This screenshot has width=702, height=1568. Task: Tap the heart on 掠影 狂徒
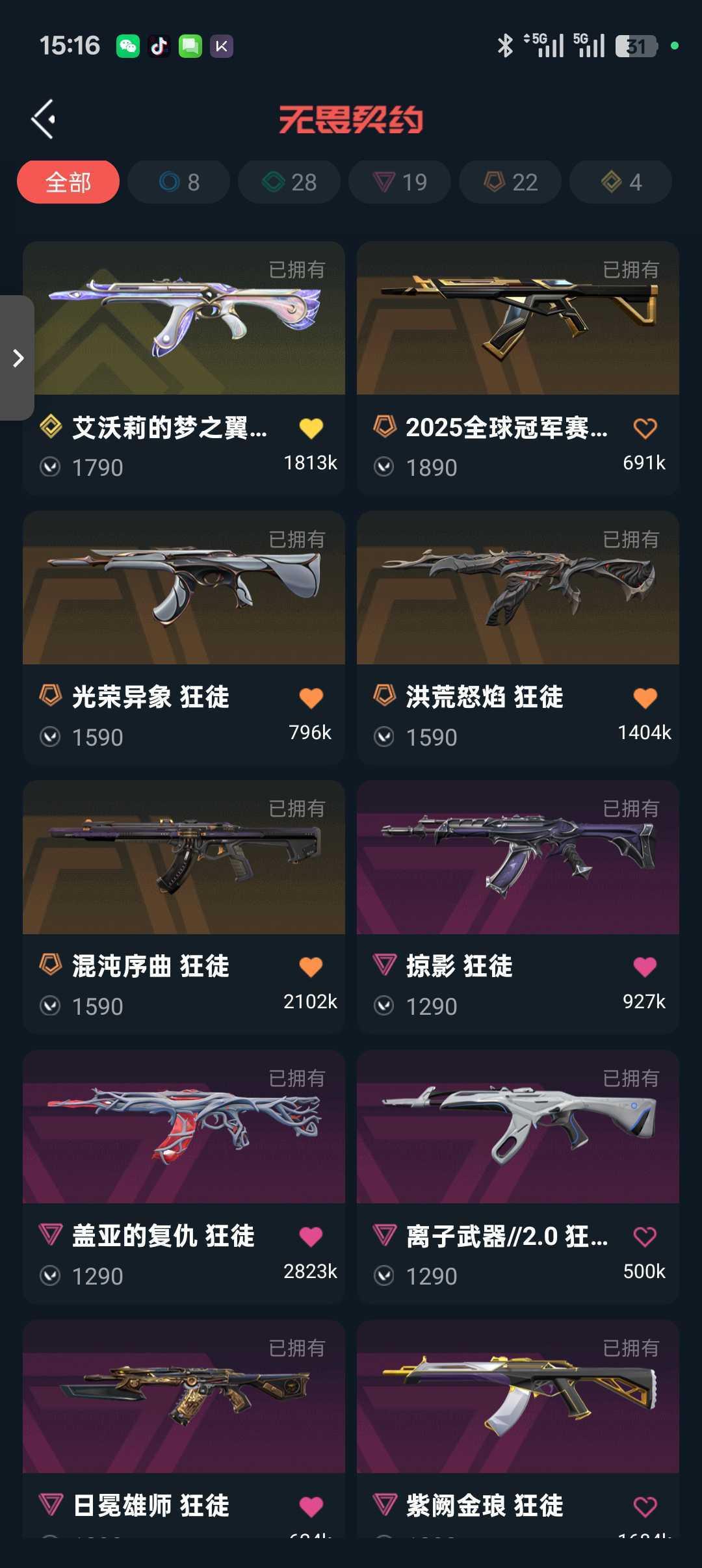645,967
